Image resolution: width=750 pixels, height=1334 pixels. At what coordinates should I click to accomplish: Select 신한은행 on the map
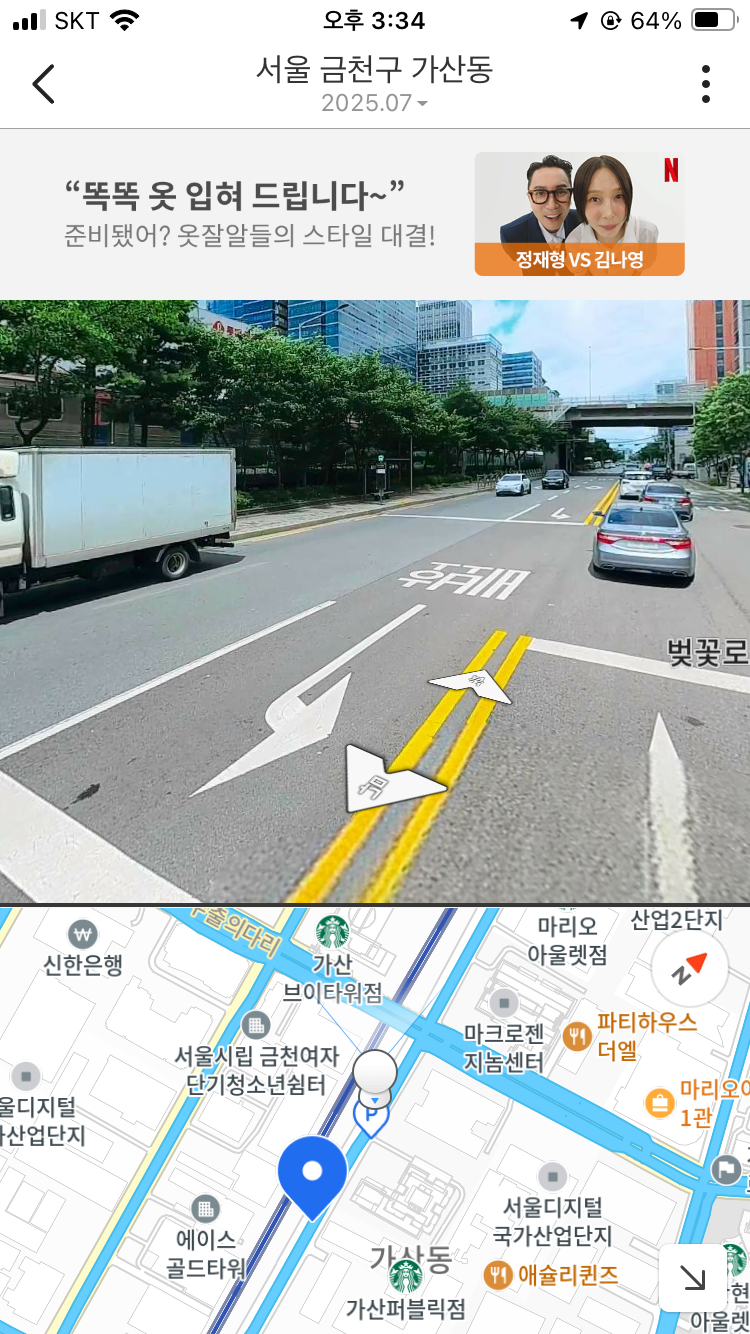pyautogui.click(x=83, y=936)
